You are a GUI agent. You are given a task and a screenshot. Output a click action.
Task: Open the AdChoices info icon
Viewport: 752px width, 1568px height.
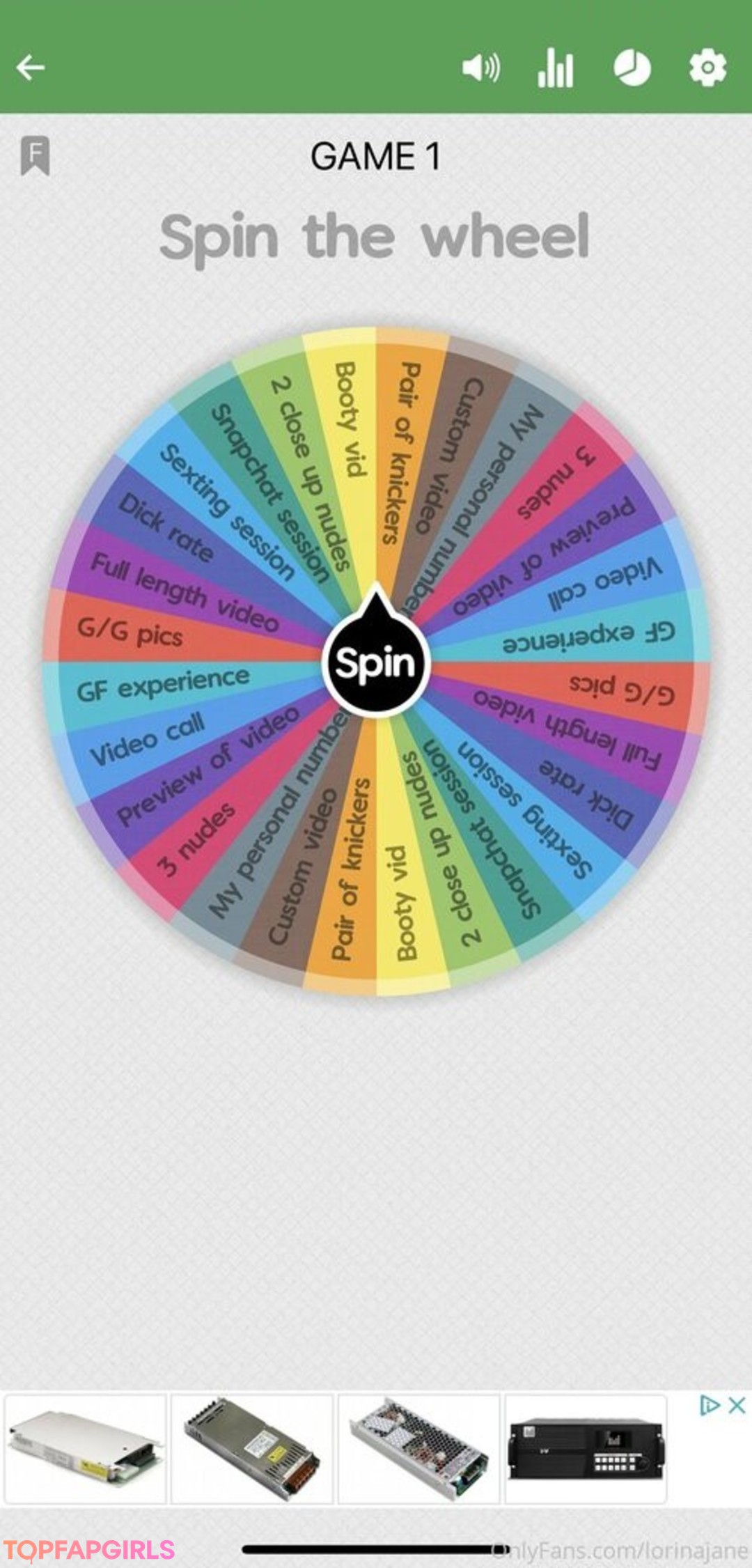click(709, 1405)
